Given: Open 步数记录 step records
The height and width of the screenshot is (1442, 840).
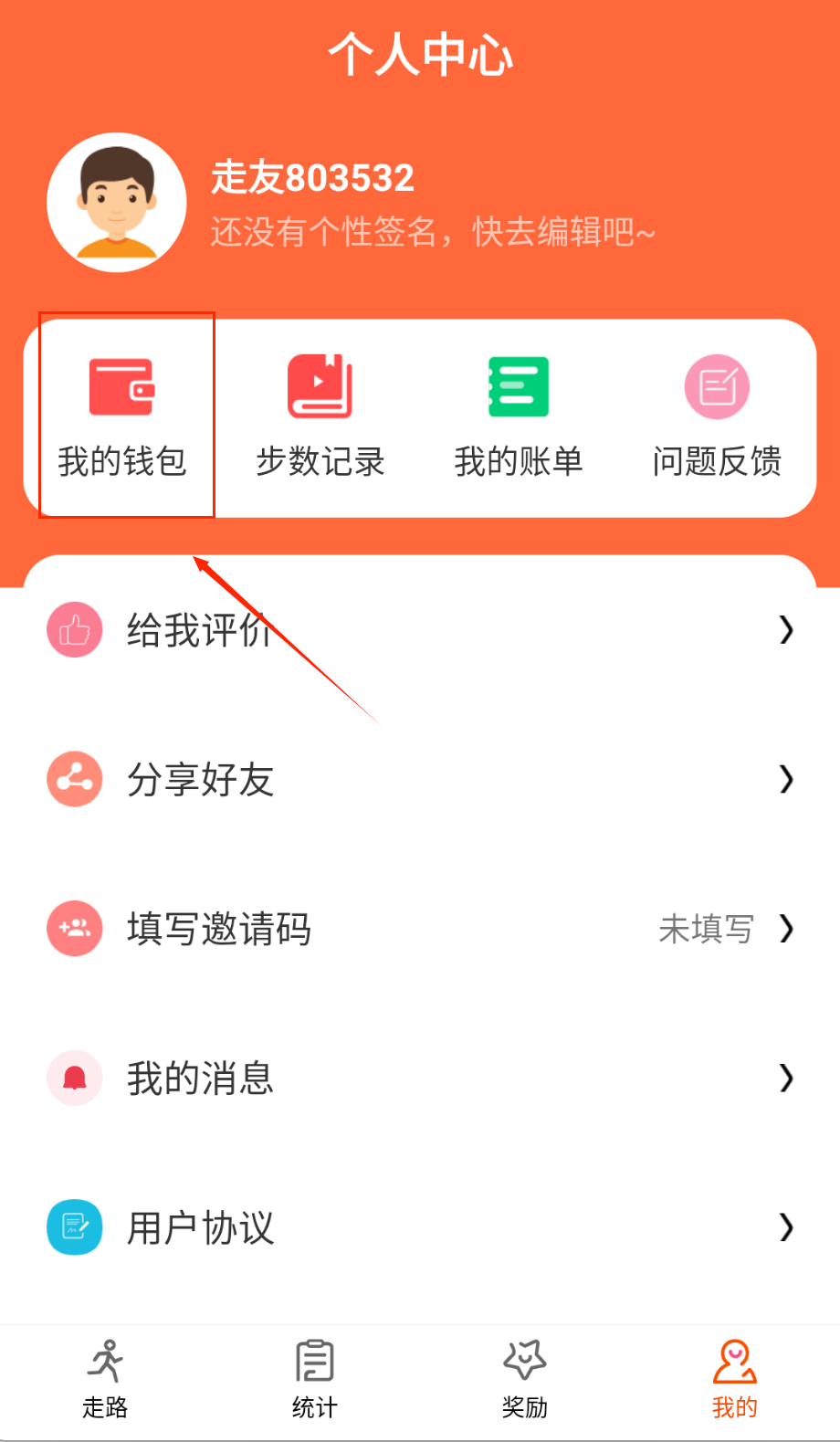Looking at the screenshot, I should (x=320, y=416).
